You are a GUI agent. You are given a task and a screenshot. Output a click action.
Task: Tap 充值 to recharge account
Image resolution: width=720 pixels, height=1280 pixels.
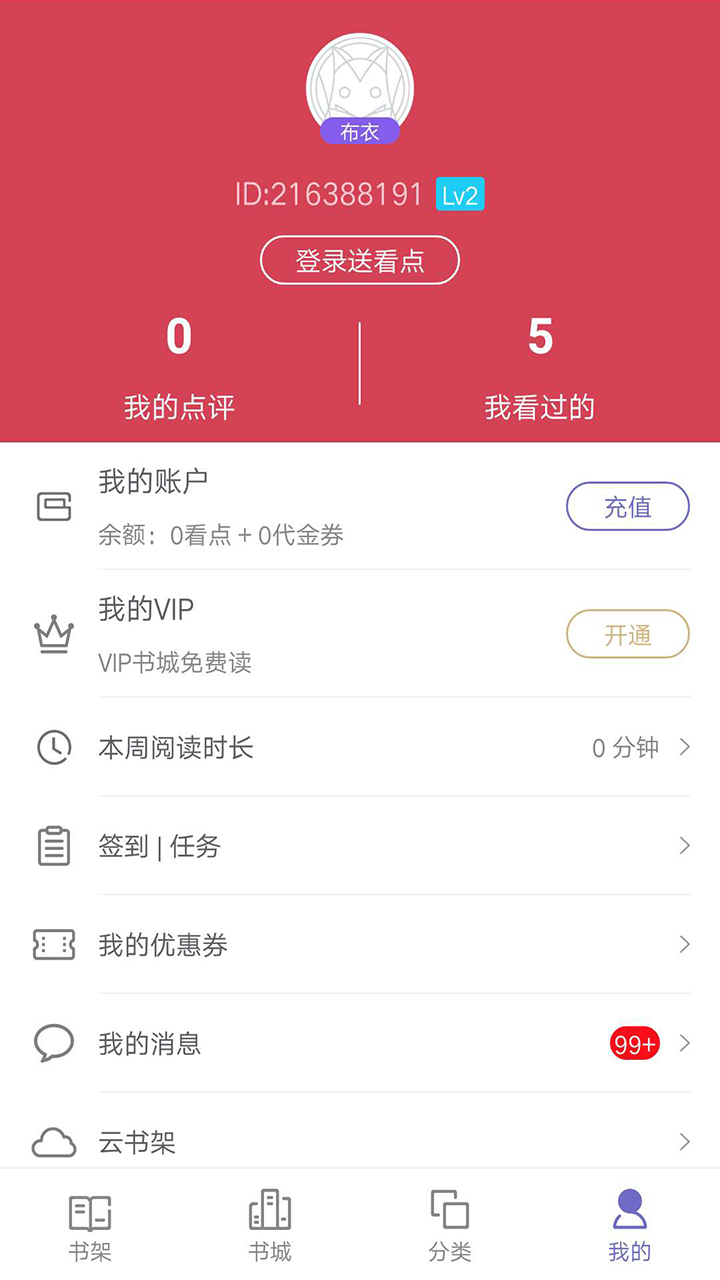[x=627, y=507]
